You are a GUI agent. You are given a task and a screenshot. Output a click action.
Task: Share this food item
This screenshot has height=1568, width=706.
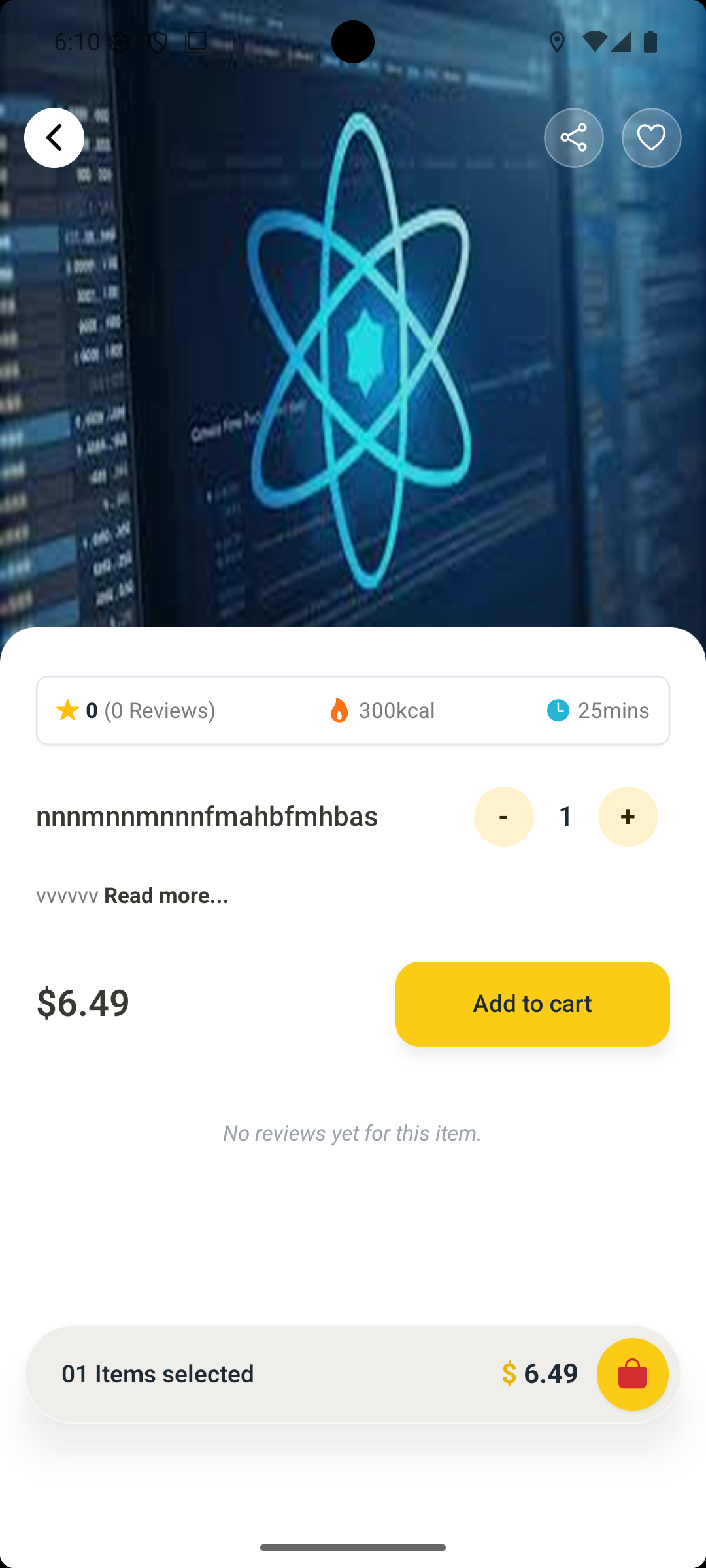tap(573, 138)
